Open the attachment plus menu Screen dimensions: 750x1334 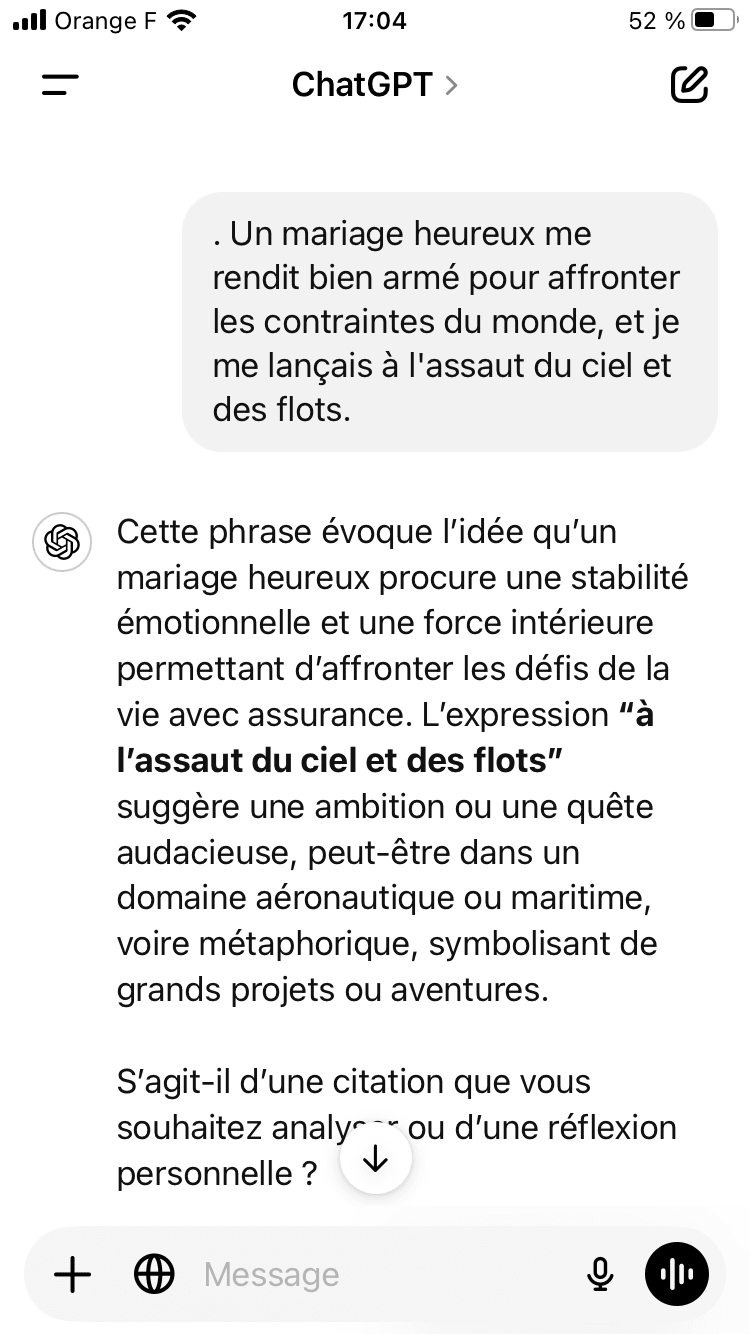point(72,1275)
